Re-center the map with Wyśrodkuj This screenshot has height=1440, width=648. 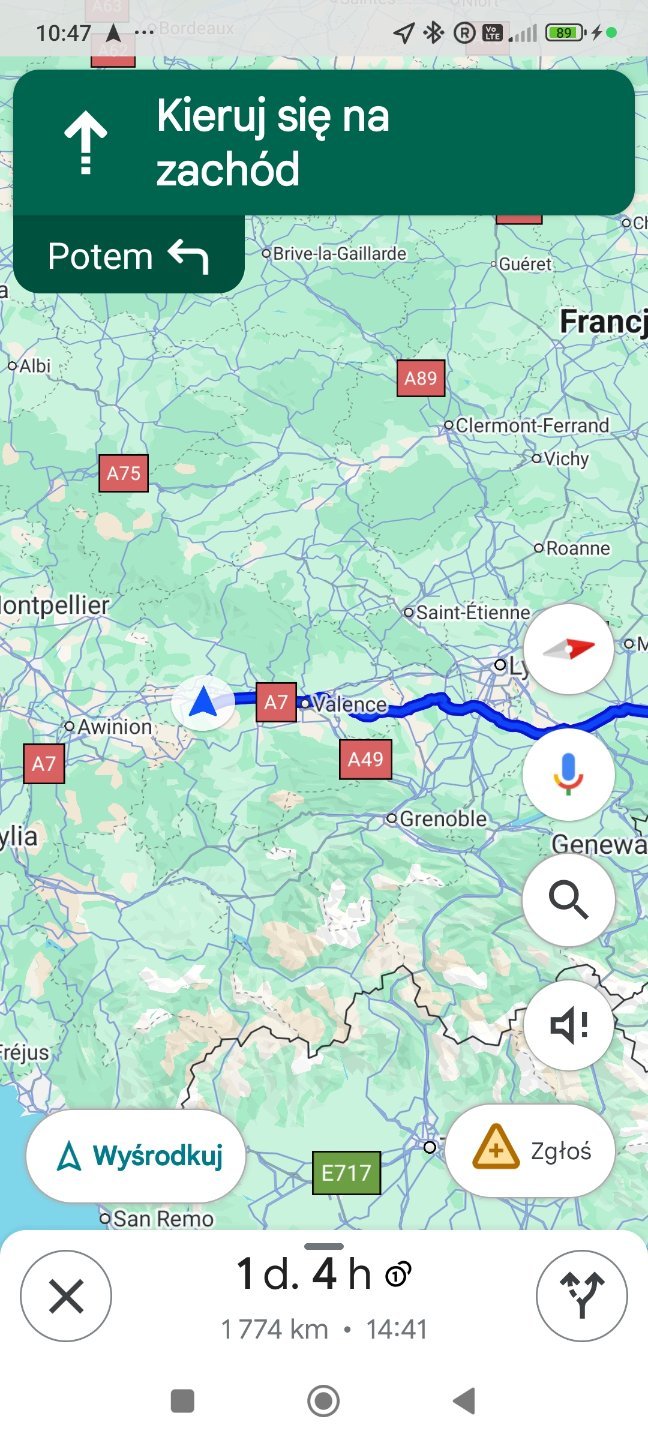[x=135, y=1156]
